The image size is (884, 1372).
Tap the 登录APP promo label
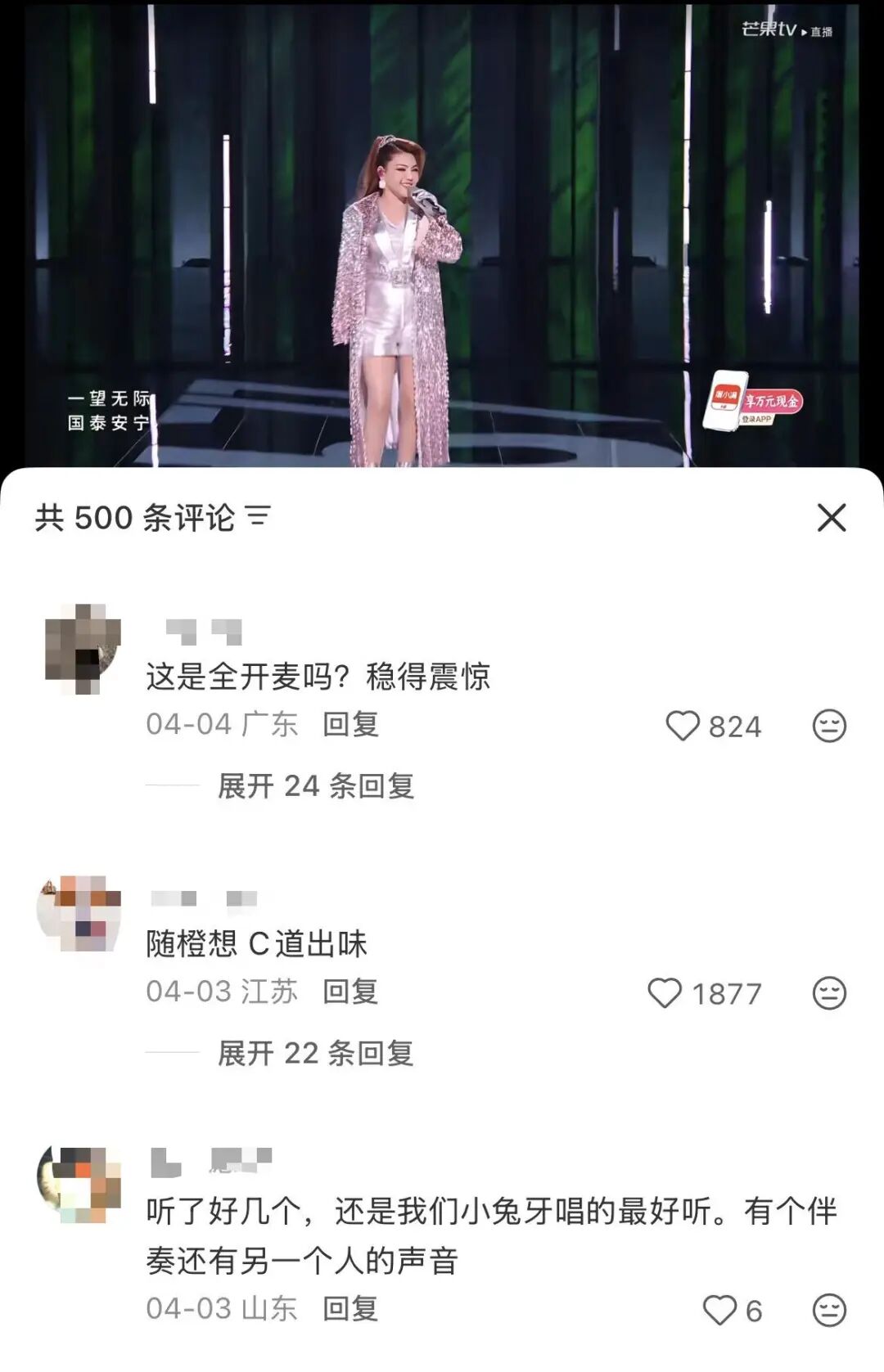click(x=756, y=419)
